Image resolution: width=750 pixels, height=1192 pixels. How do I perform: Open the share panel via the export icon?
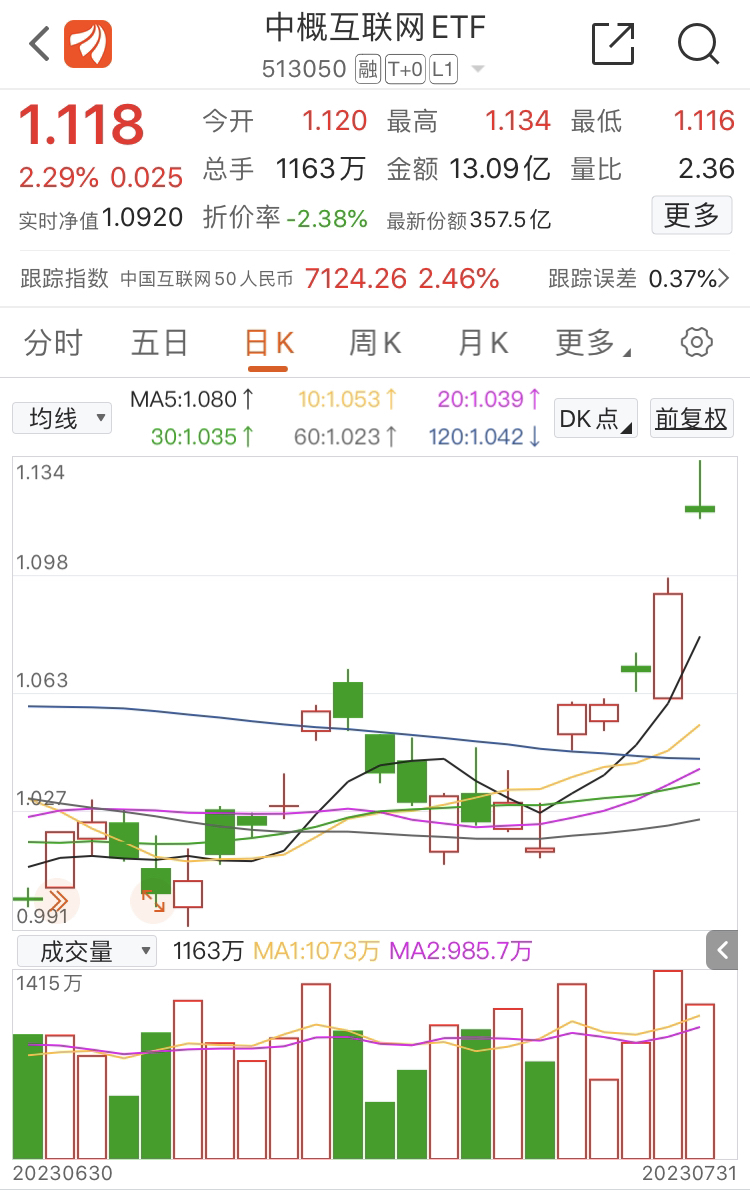tap(612, 45)
